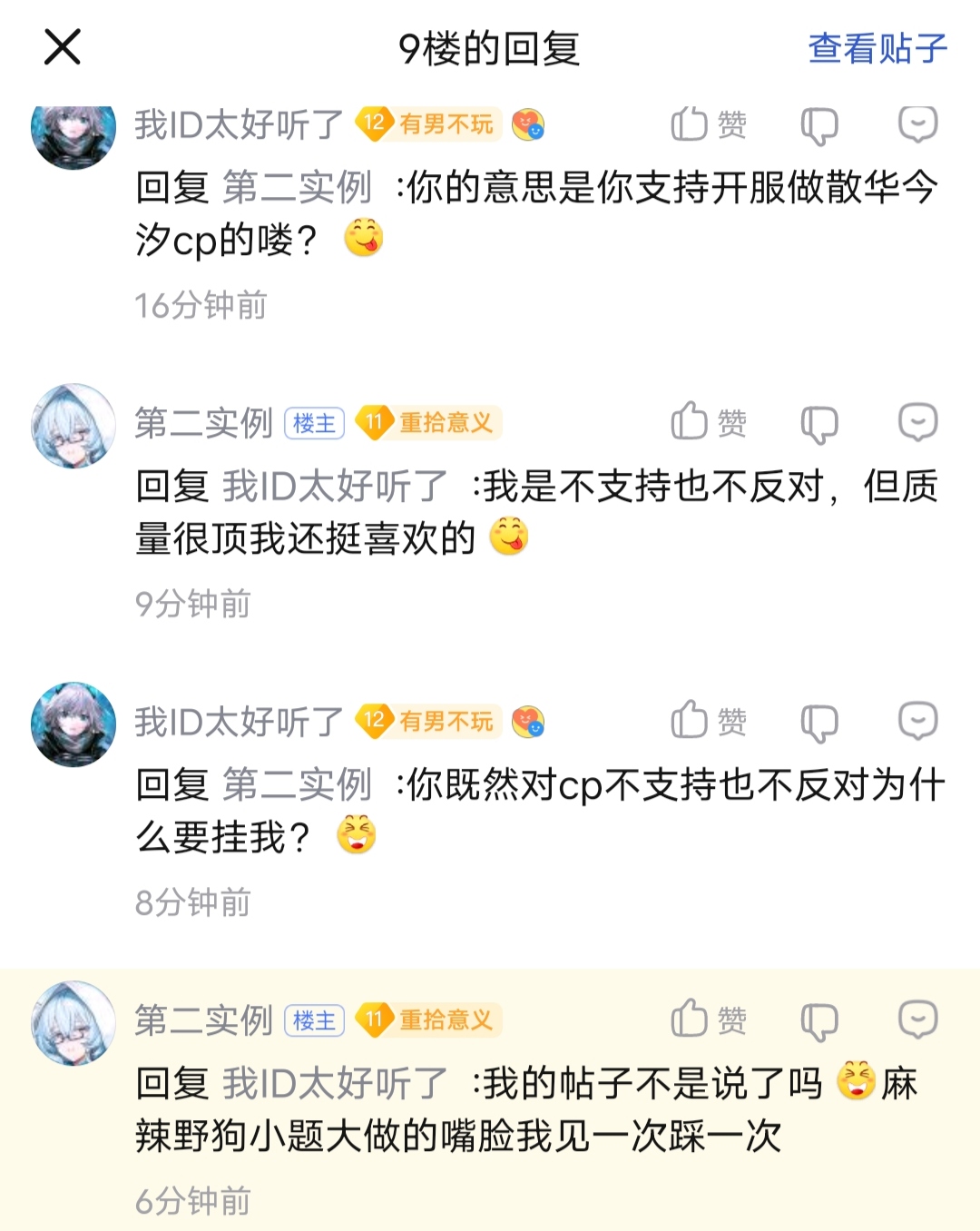Like the reply posted 9分钟前
This screenshot has height=1231, width=980.
[x=708, y=423]
